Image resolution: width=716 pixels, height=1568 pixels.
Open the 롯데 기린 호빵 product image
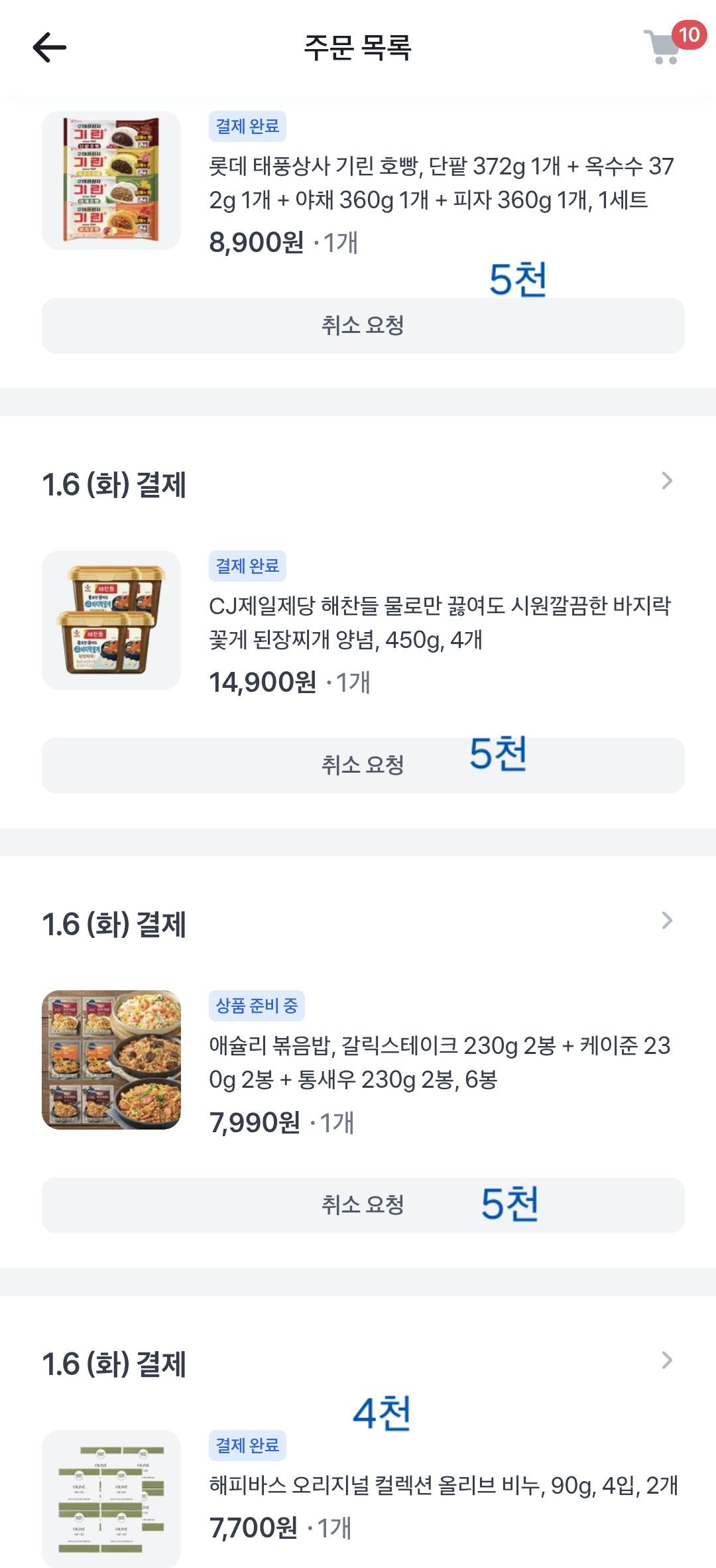click(111, 180)
